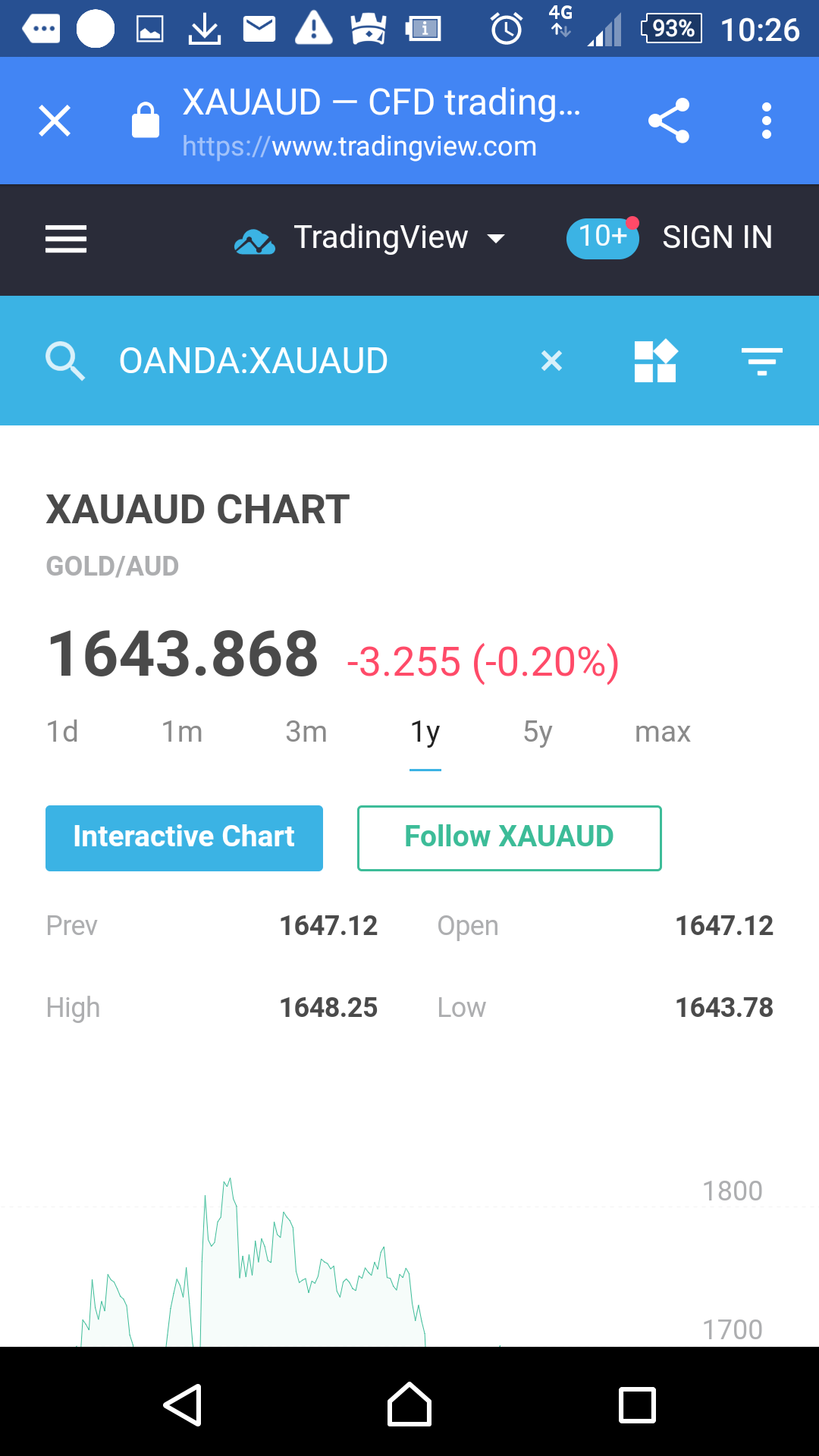Open the 10+ notifications badge
Image resolution: width=819 pixels, height=1456 pixels.
pos(603,238)
